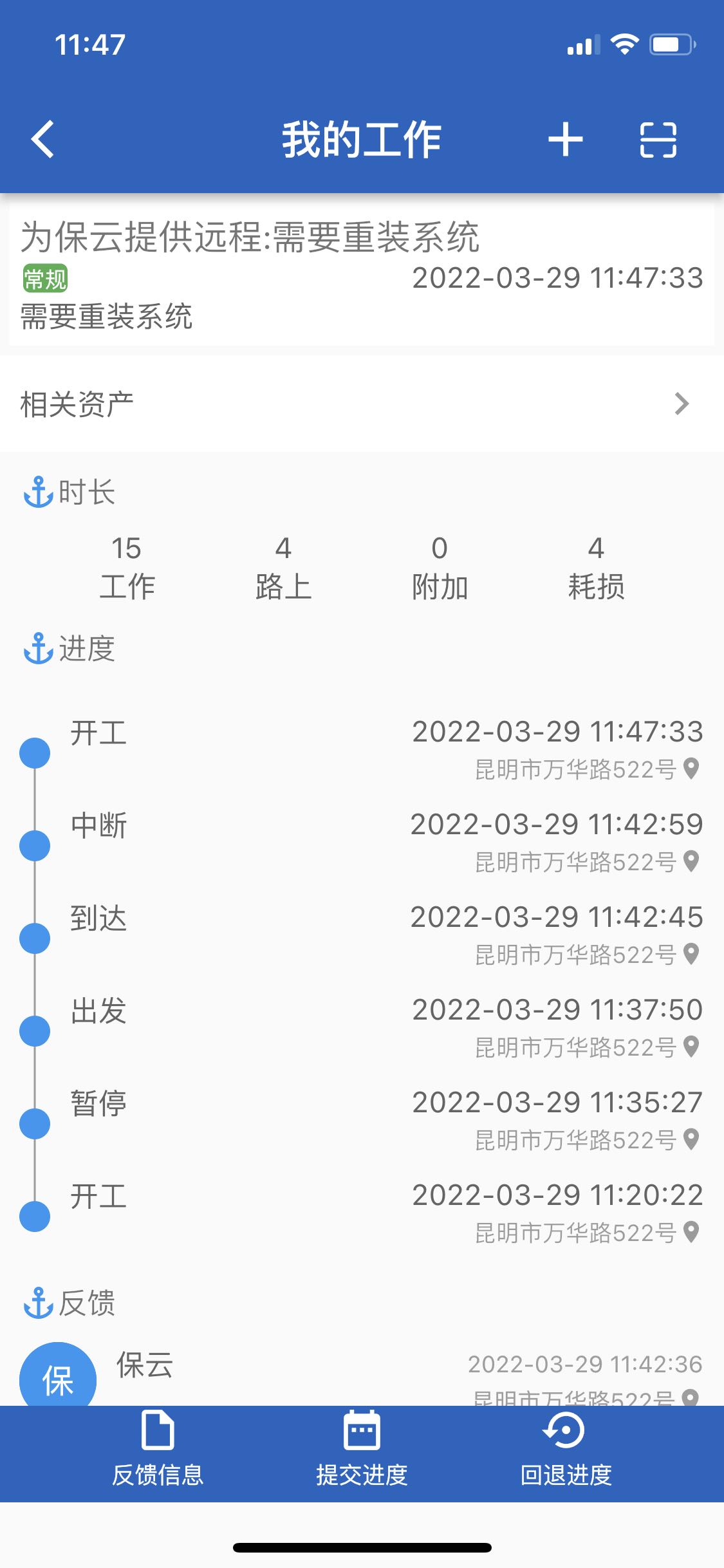Screen dimensions: 724x1568
Task: Open the 为保云提供远程 work order card
Action: 362,274
